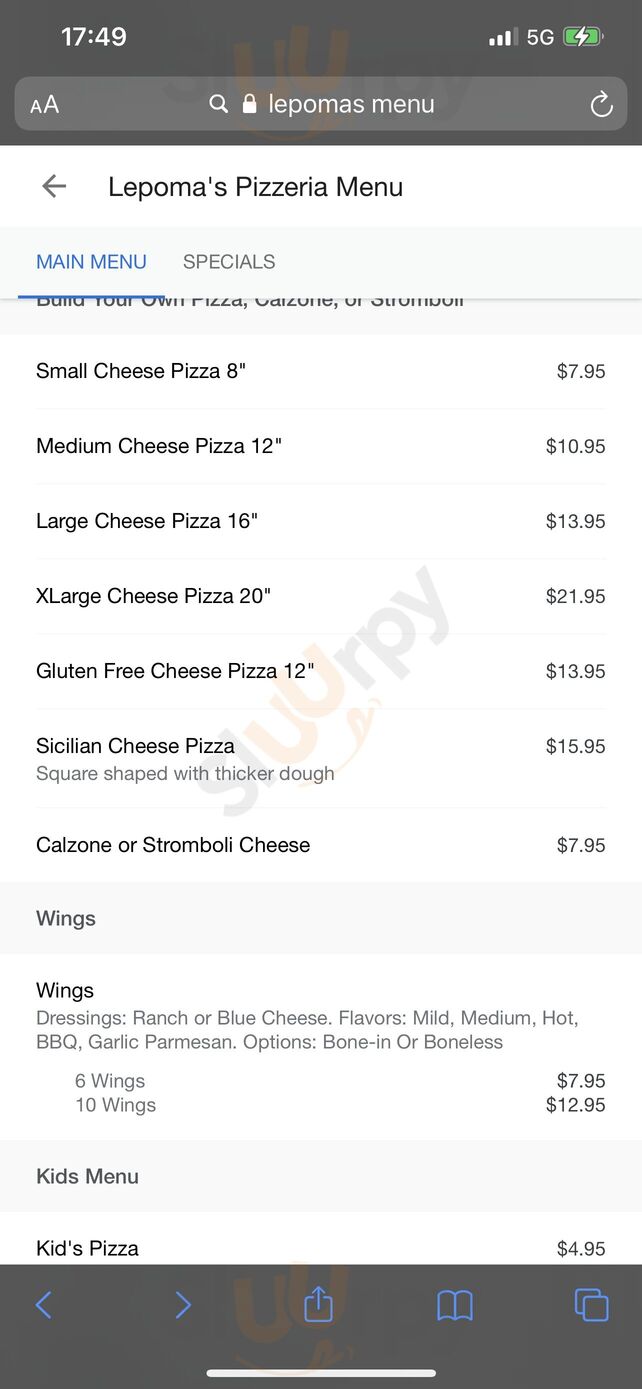The height and width of the screenshot is (1389, 642).
Task: Show all open Safari tabs
Action: [591, 1305]
